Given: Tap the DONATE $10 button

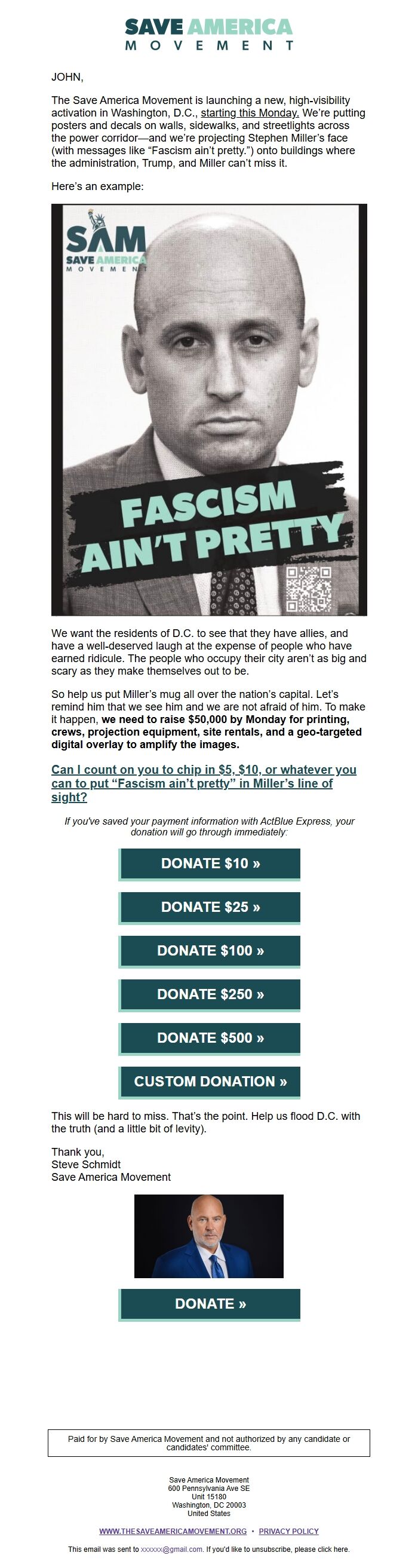Looking at the screenshot, I should click(210, 864).
